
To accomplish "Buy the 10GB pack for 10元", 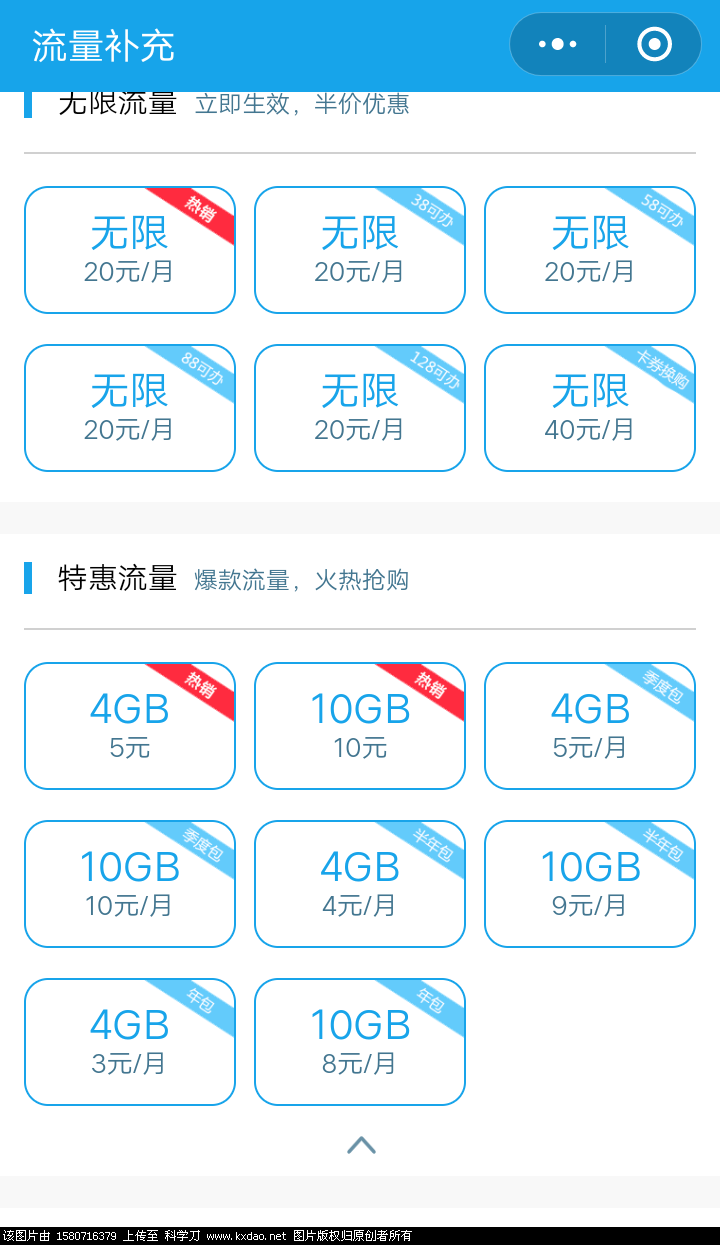I will [360, 726].
